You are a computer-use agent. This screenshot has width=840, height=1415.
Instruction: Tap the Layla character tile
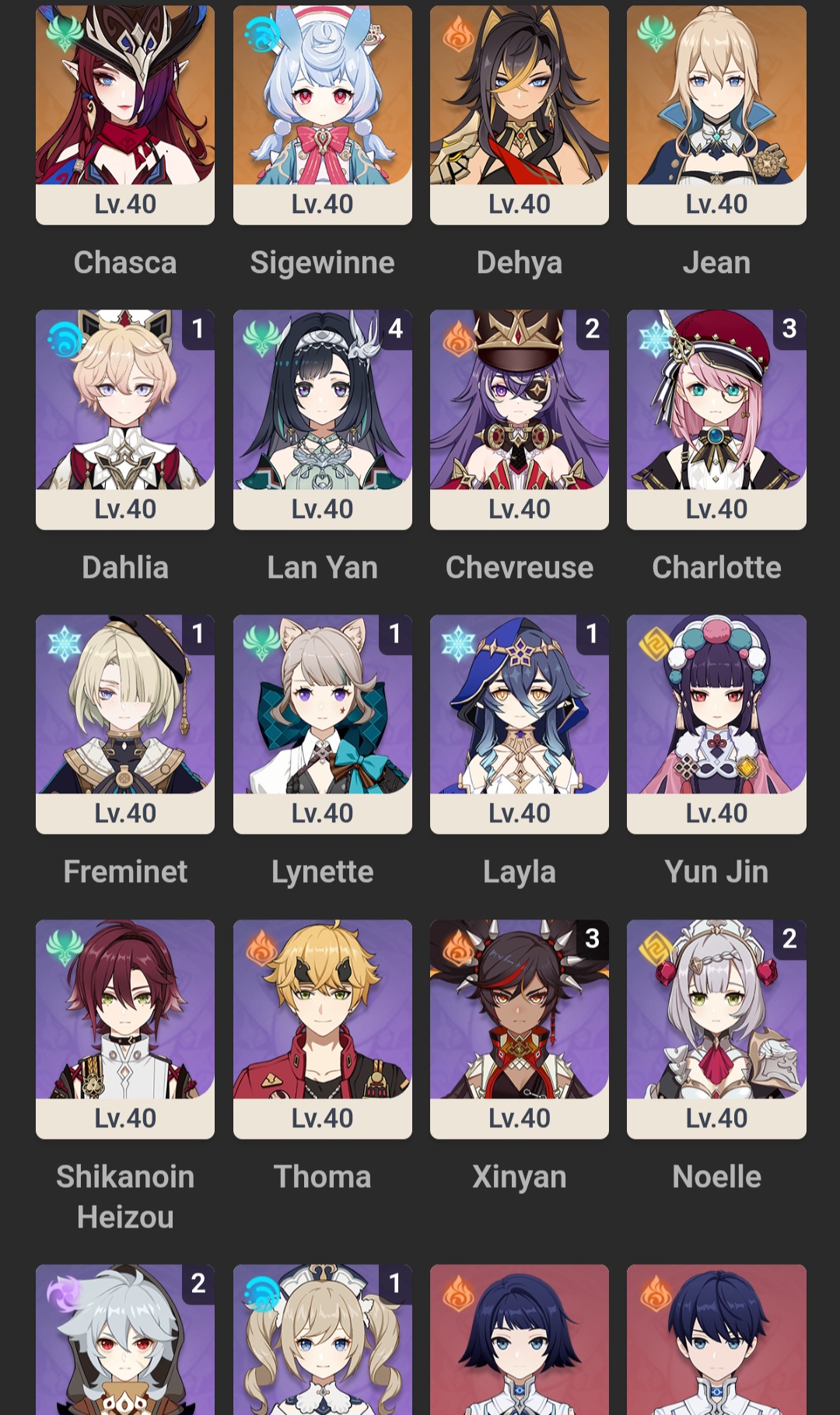[x=519, y=723]
